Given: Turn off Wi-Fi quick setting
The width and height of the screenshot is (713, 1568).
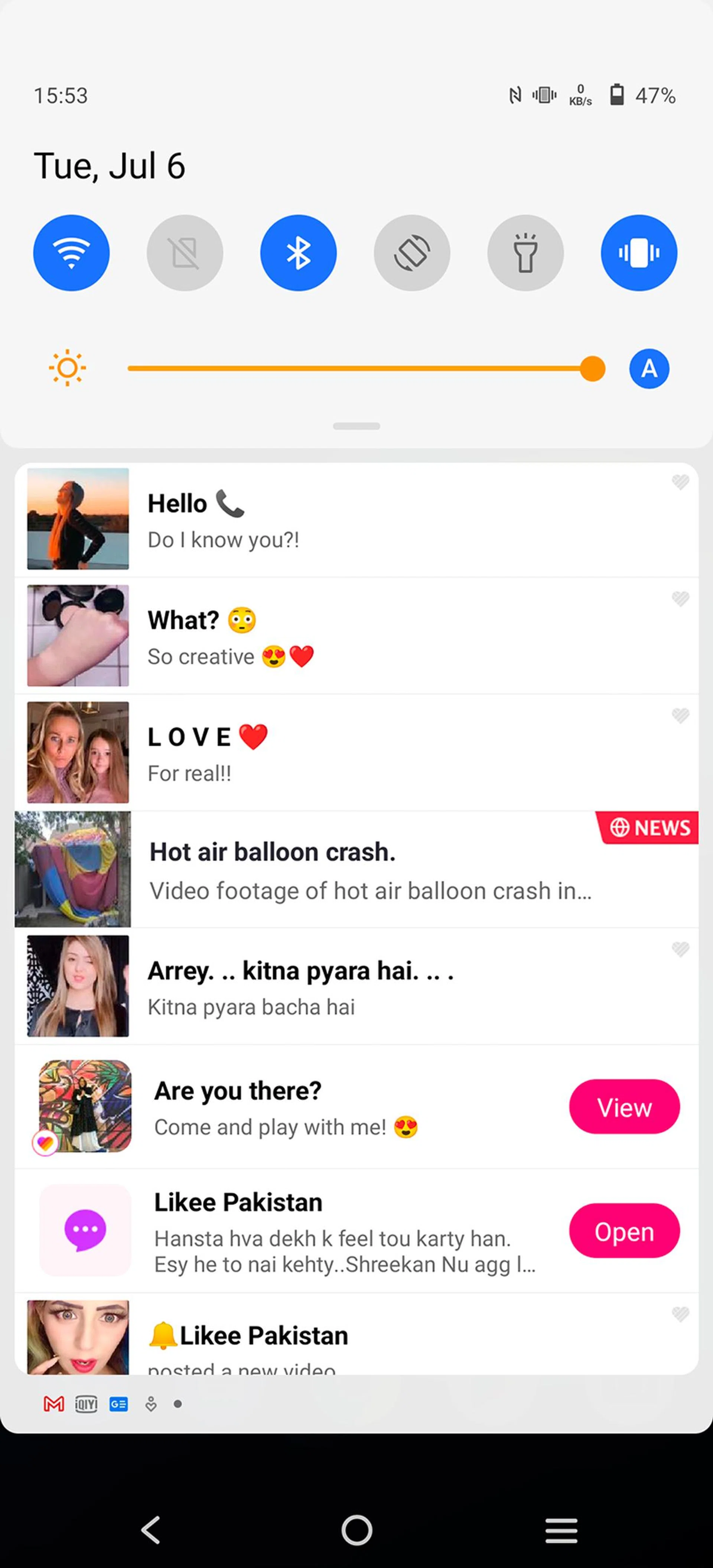Looking at the screenshot, I should [x=71, y=252].
